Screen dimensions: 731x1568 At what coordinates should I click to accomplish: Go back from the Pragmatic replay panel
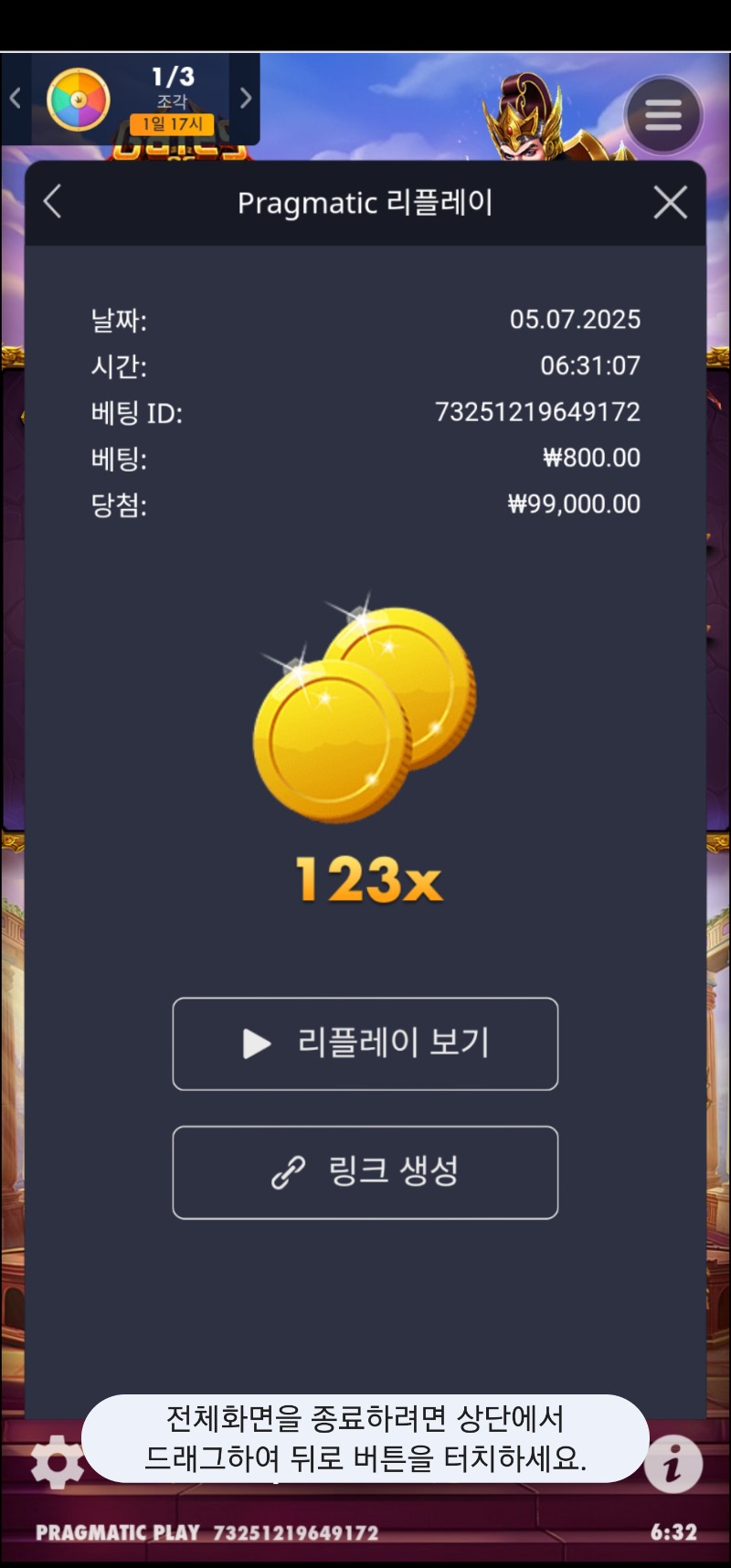click(x=53, y=202)
